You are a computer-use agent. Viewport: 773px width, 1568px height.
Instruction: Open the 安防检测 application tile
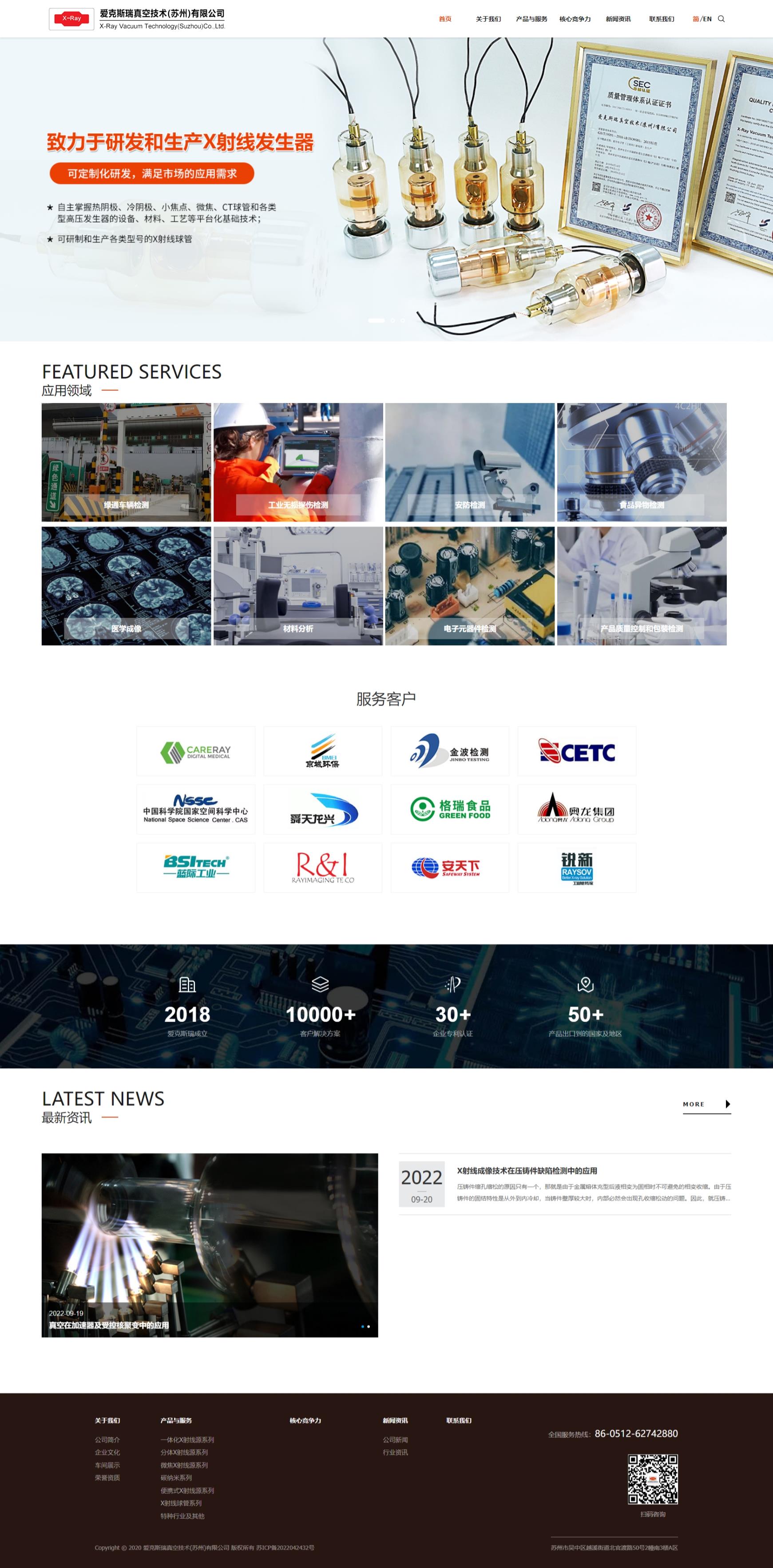pyautogui.click(x=470, y=462)
